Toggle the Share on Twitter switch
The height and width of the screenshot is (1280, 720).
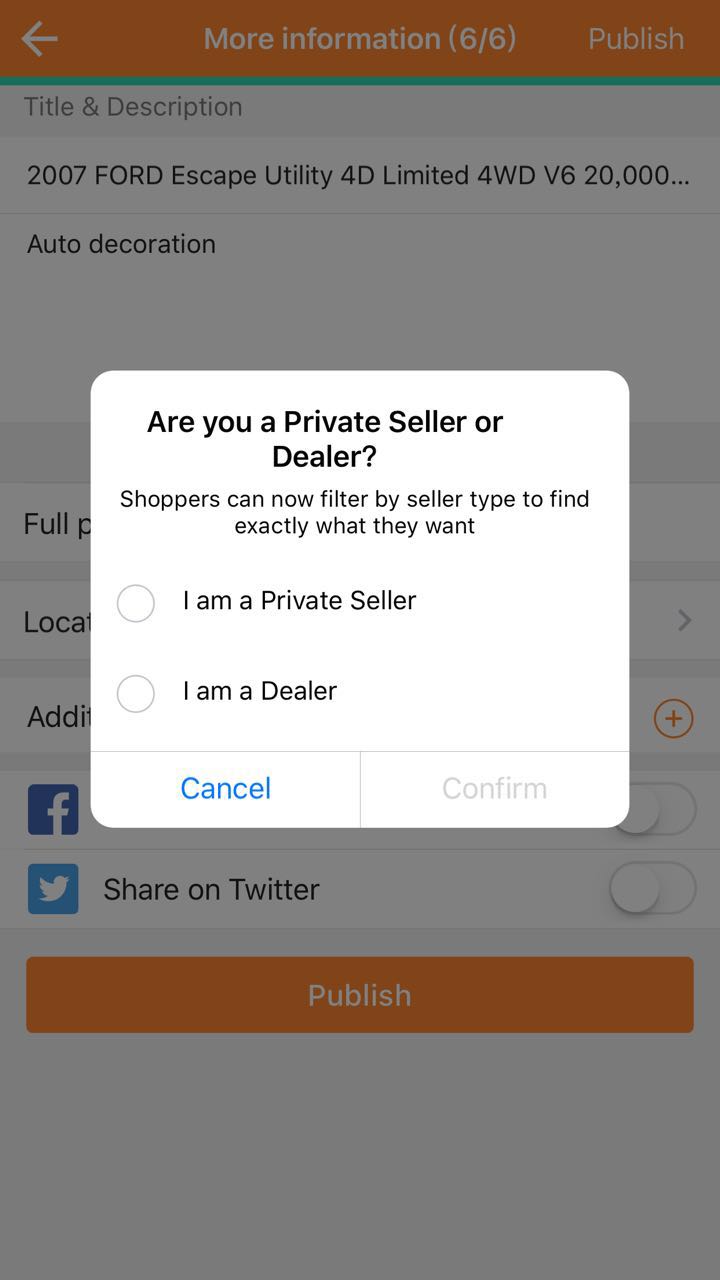click(x=653, y=889)
